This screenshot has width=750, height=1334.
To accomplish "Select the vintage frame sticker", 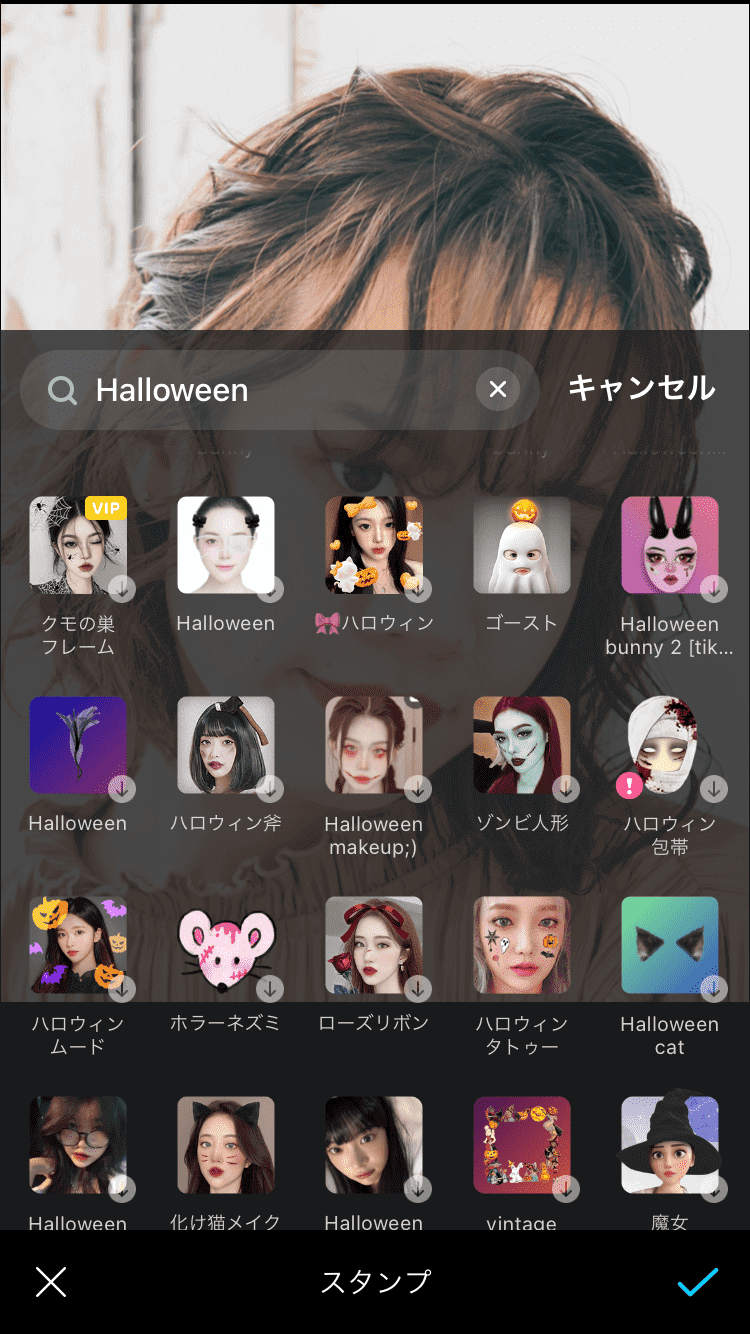I will 521,1145.
